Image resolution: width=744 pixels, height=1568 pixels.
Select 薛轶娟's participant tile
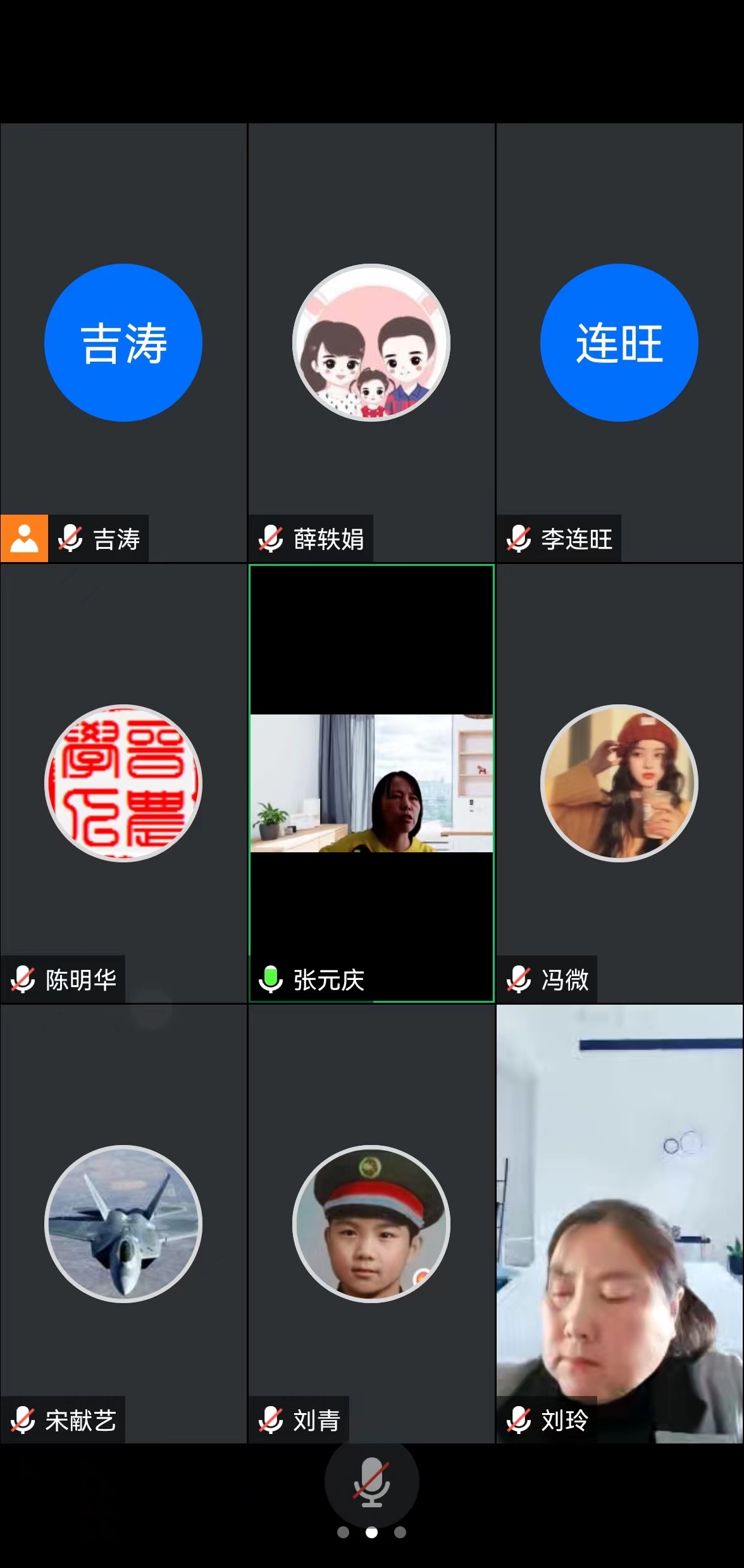(x=371, y=343)
